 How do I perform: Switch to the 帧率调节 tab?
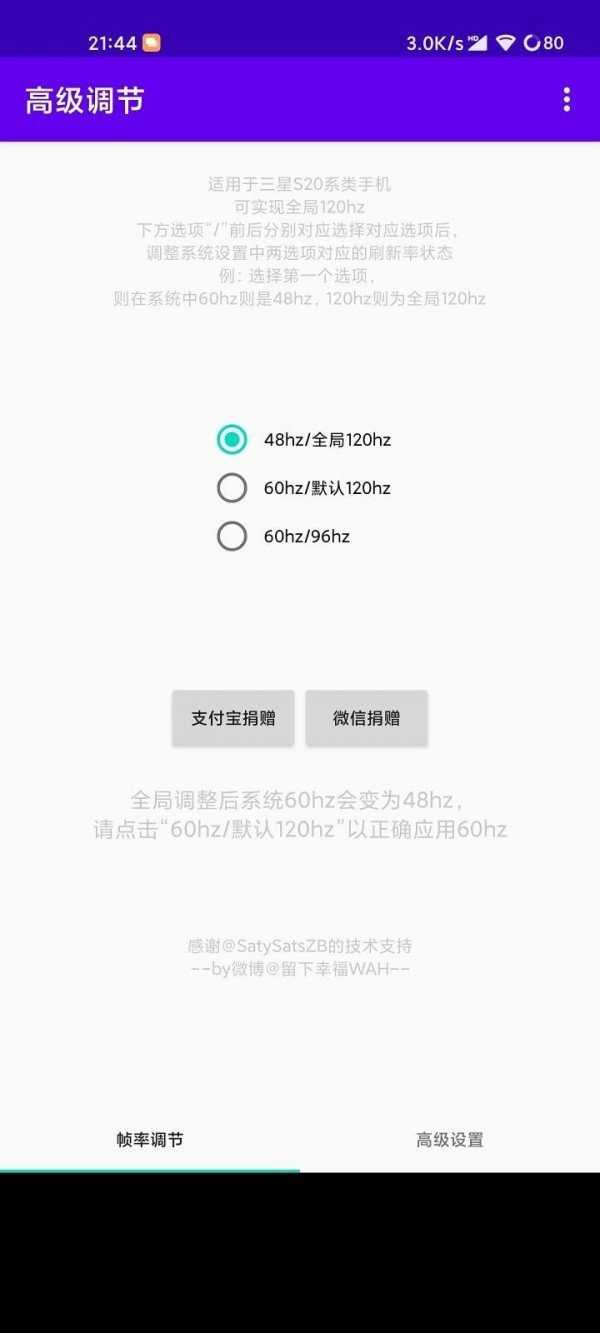(x=150, y=1140)
